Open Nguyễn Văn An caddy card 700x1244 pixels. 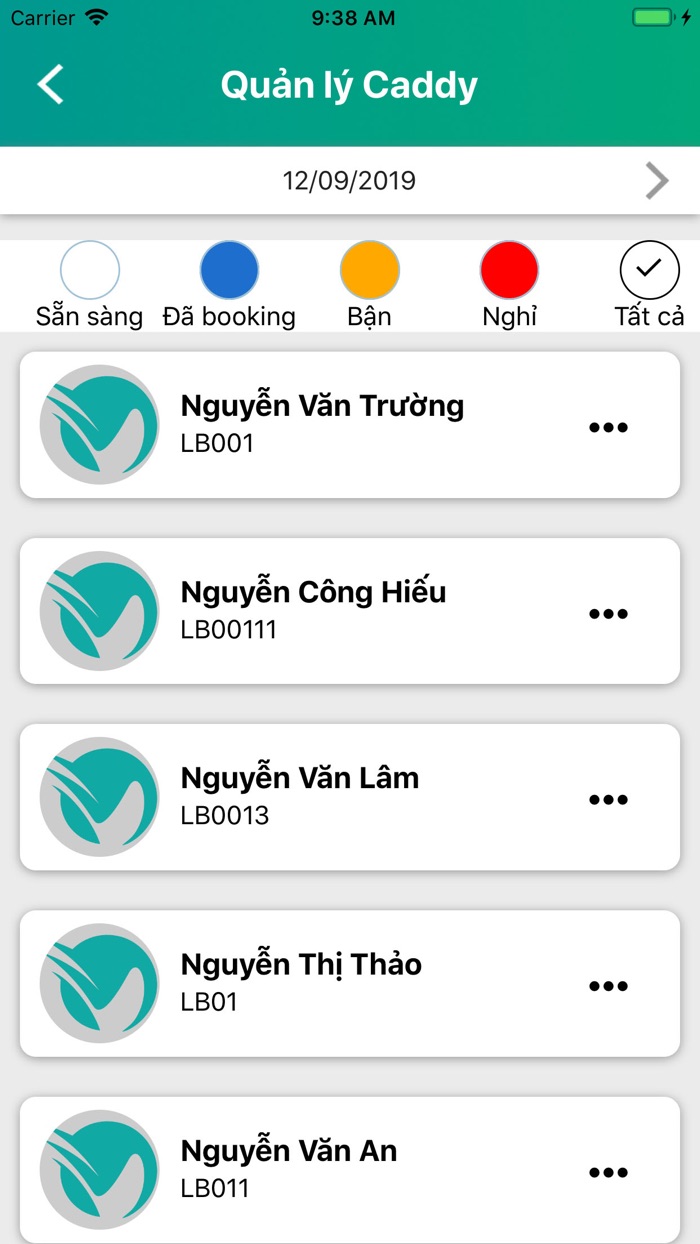point(289,1168)
